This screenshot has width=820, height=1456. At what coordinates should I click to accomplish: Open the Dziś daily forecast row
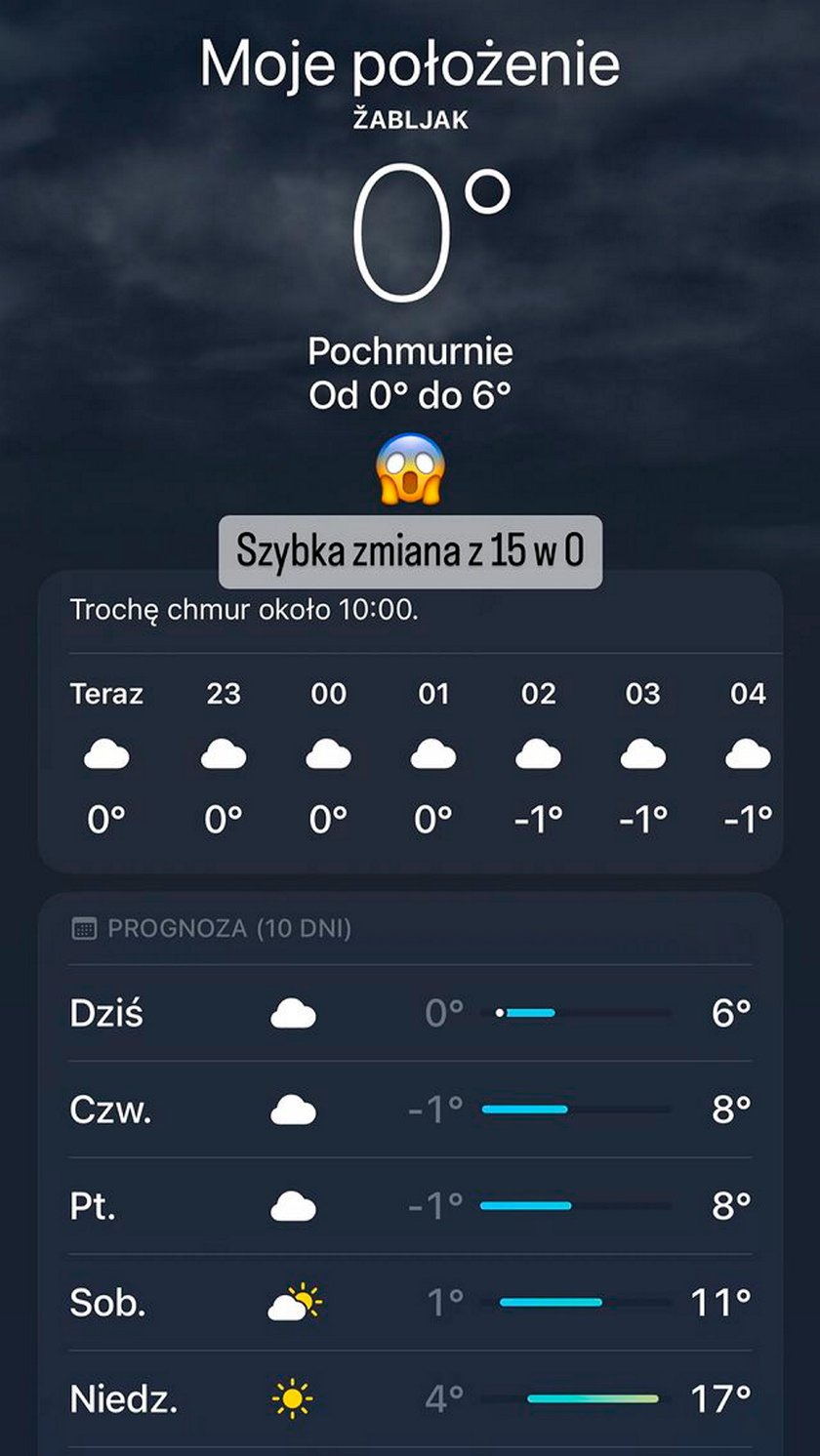(x=410, y=1013)
